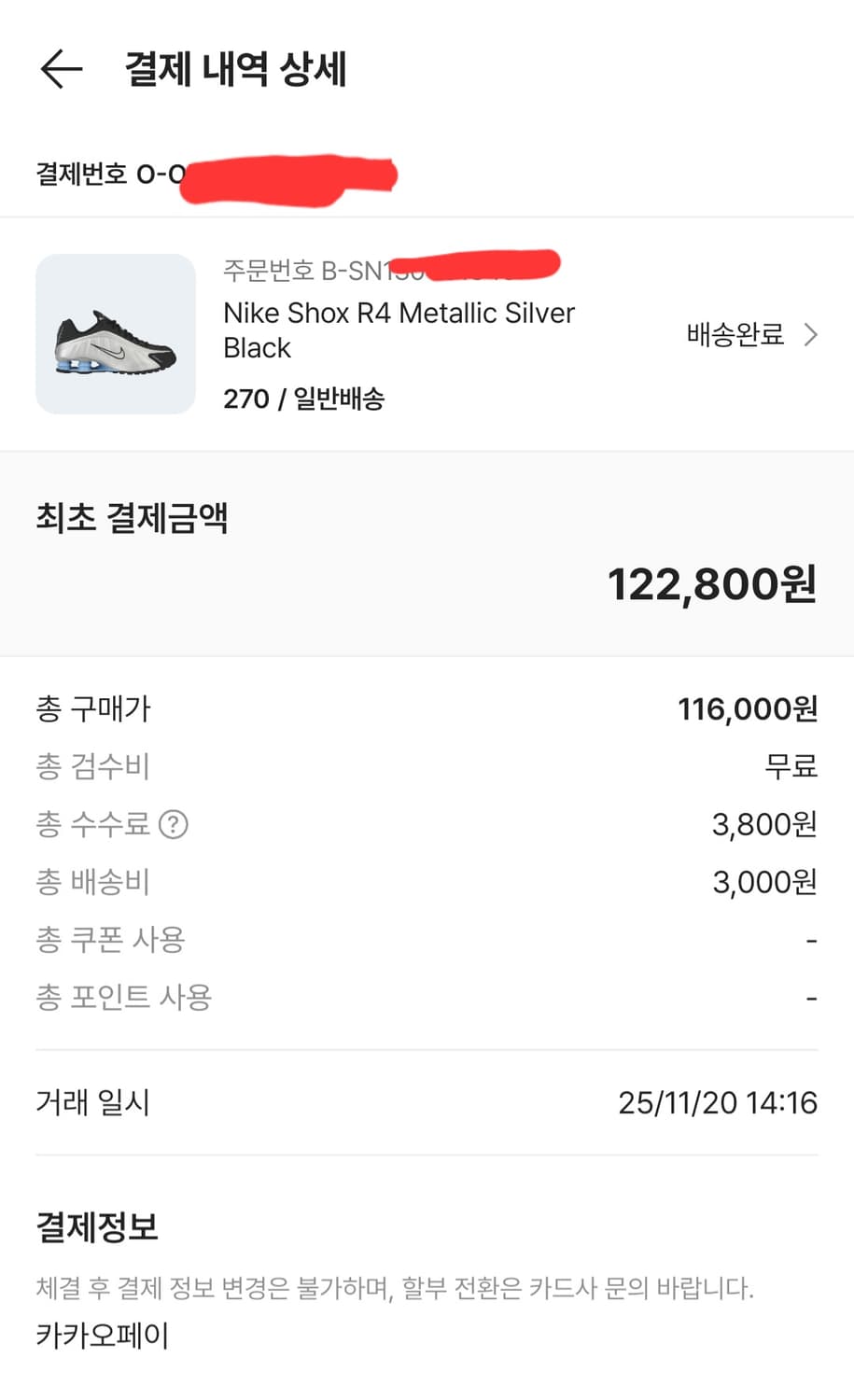Click the 총 배송비 shipping fee row

tap(93, 881)
